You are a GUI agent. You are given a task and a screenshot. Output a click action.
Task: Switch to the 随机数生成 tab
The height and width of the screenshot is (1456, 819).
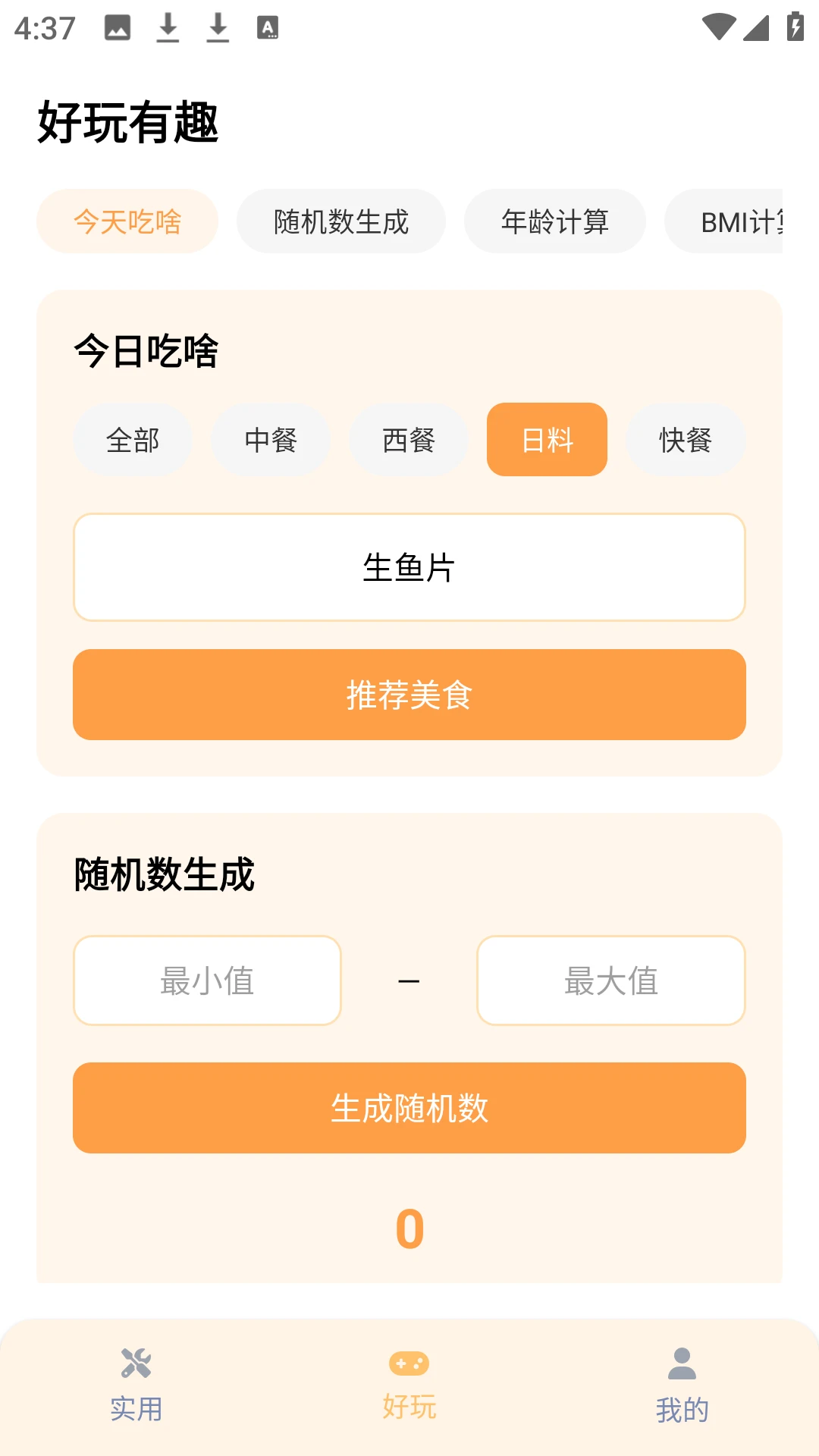(340, 221)
